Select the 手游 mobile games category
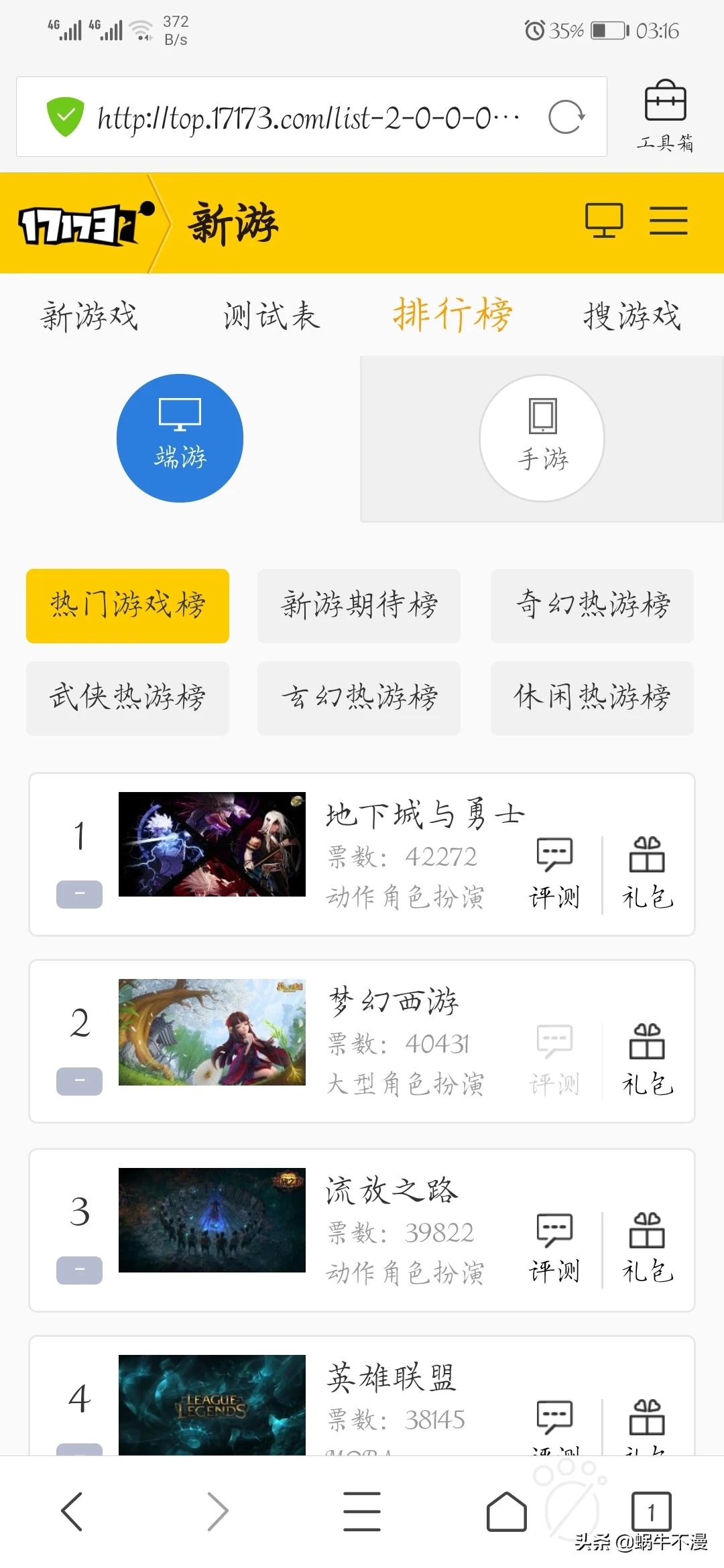 (542, 438)
